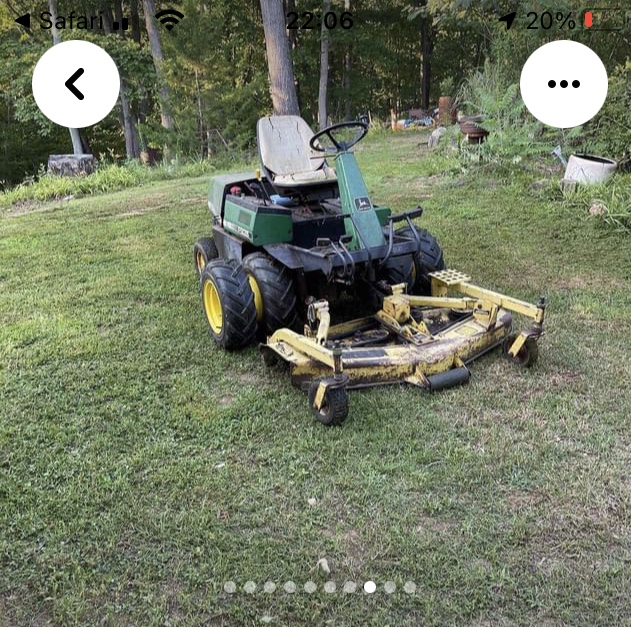
Task: Open the three-dot more options menu
Action: tap(564, 84)
